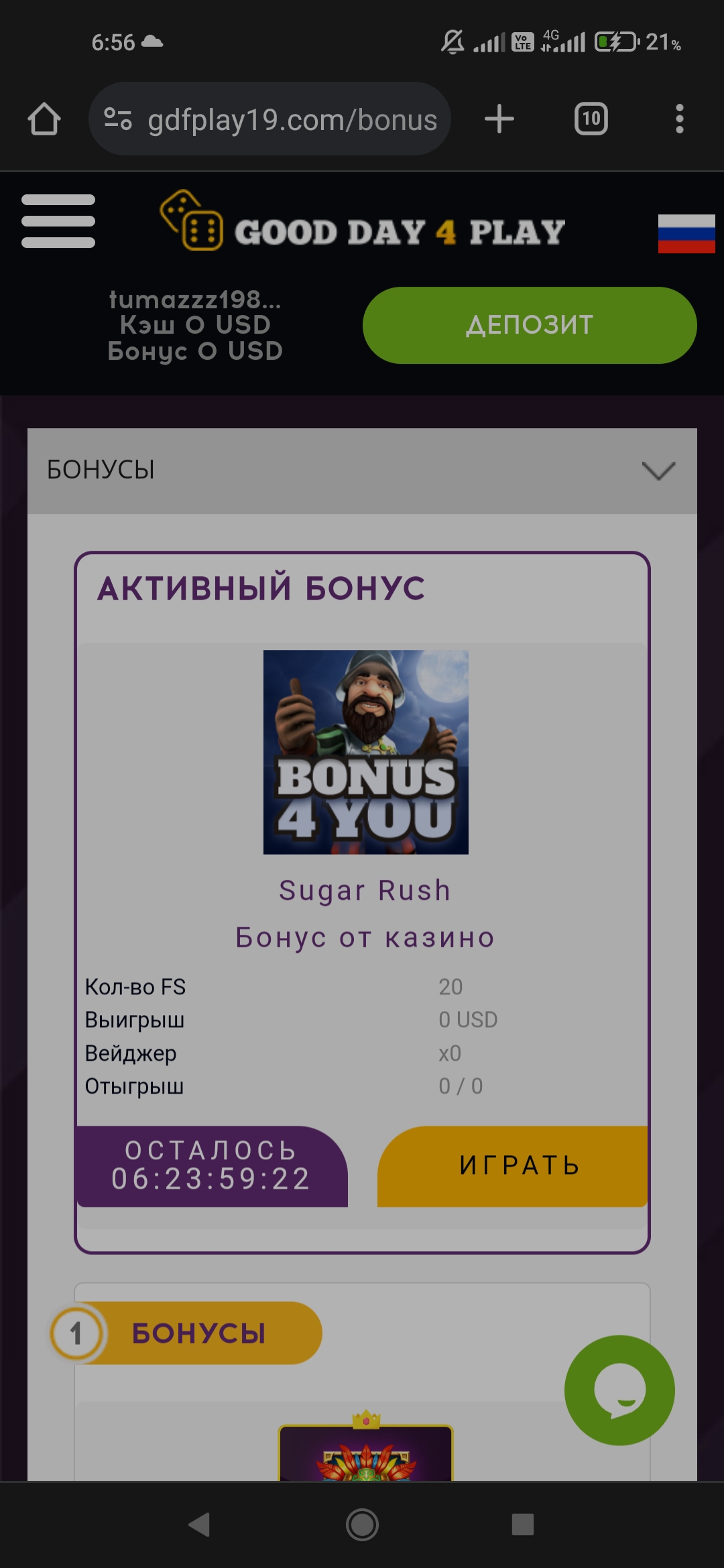Open browser overflow menu
Screen dimensions: 724x1568
[679, 119]
